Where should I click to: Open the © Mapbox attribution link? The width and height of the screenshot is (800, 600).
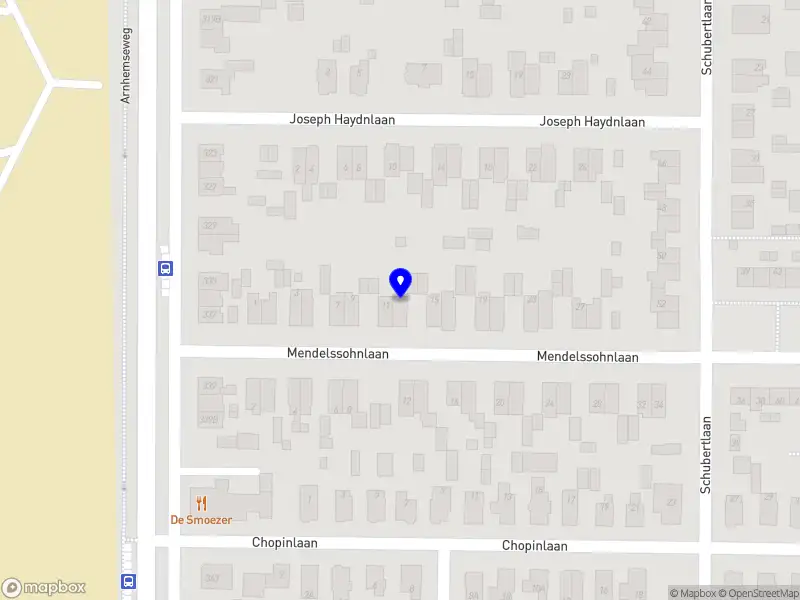tap(694, 594)
